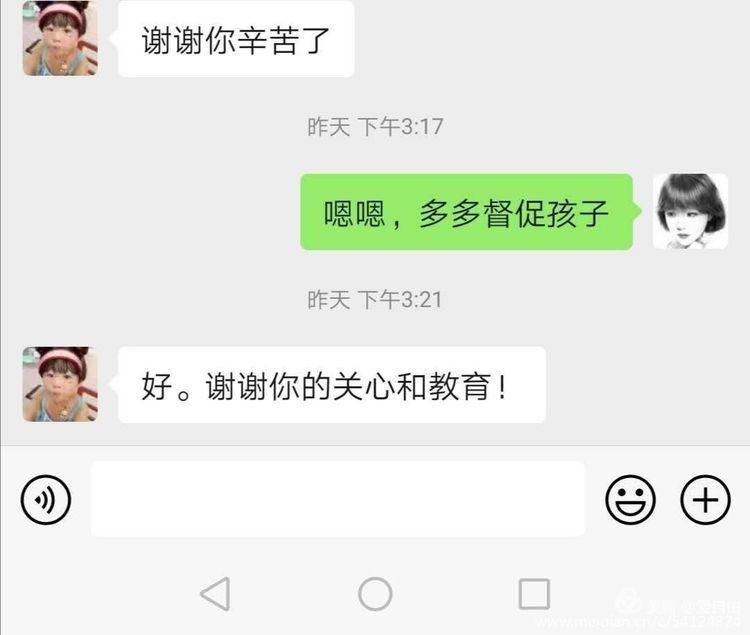Go back using the system back button
750x635 pixels.
coord(215,593)
